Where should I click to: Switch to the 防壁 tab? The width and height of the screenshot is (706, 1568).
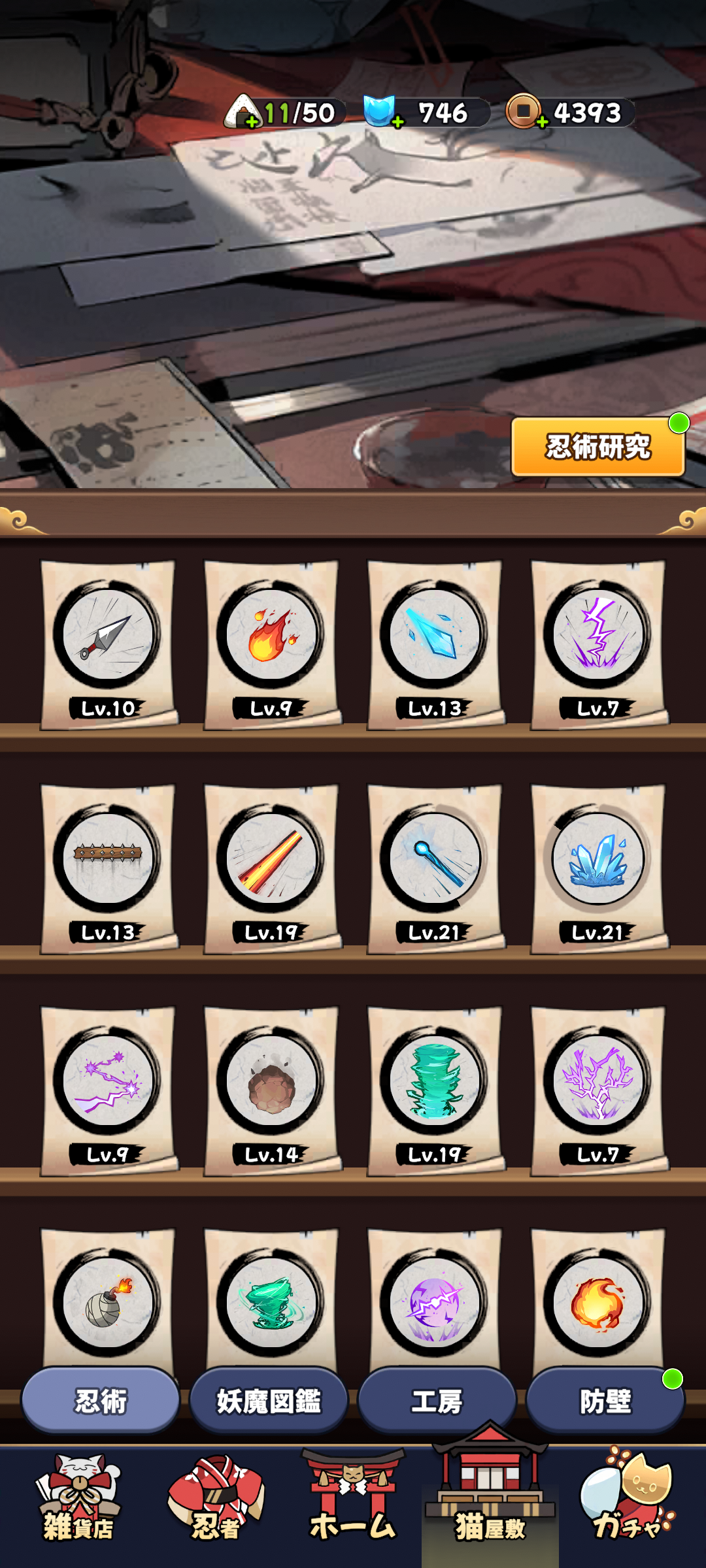click(605, 1401)
